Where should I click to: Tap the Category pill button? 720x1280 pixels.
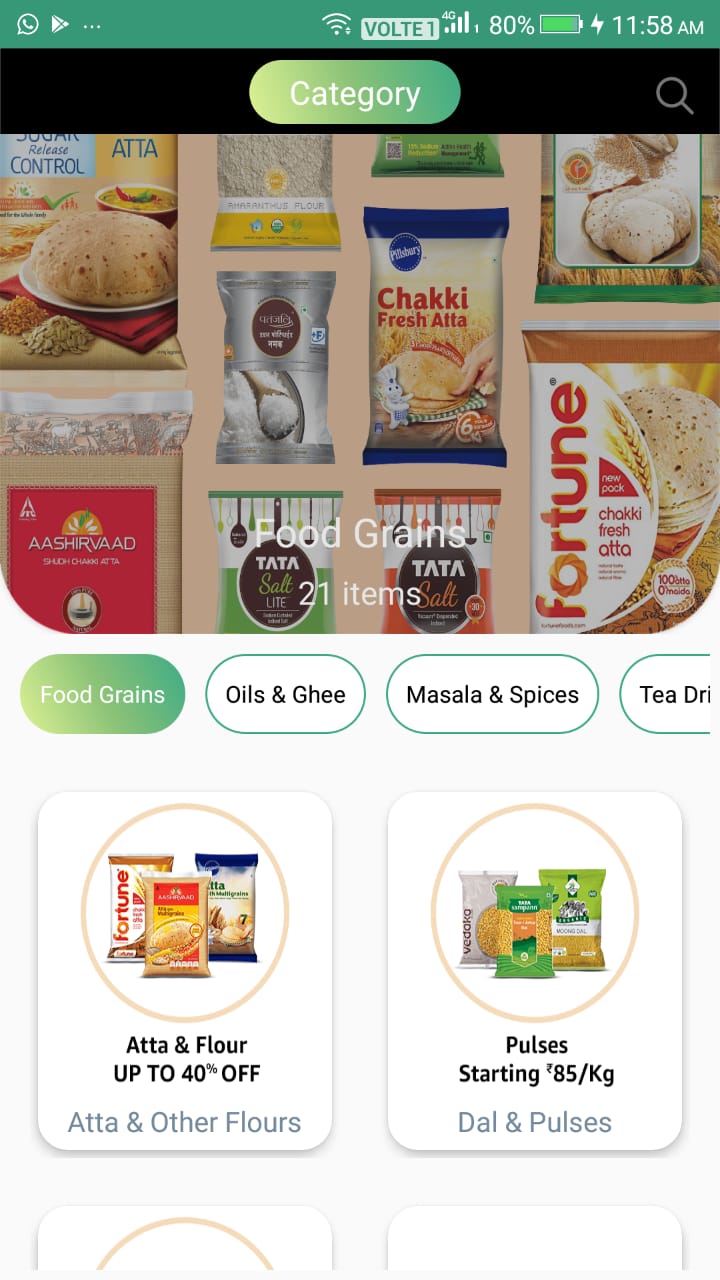354,93
